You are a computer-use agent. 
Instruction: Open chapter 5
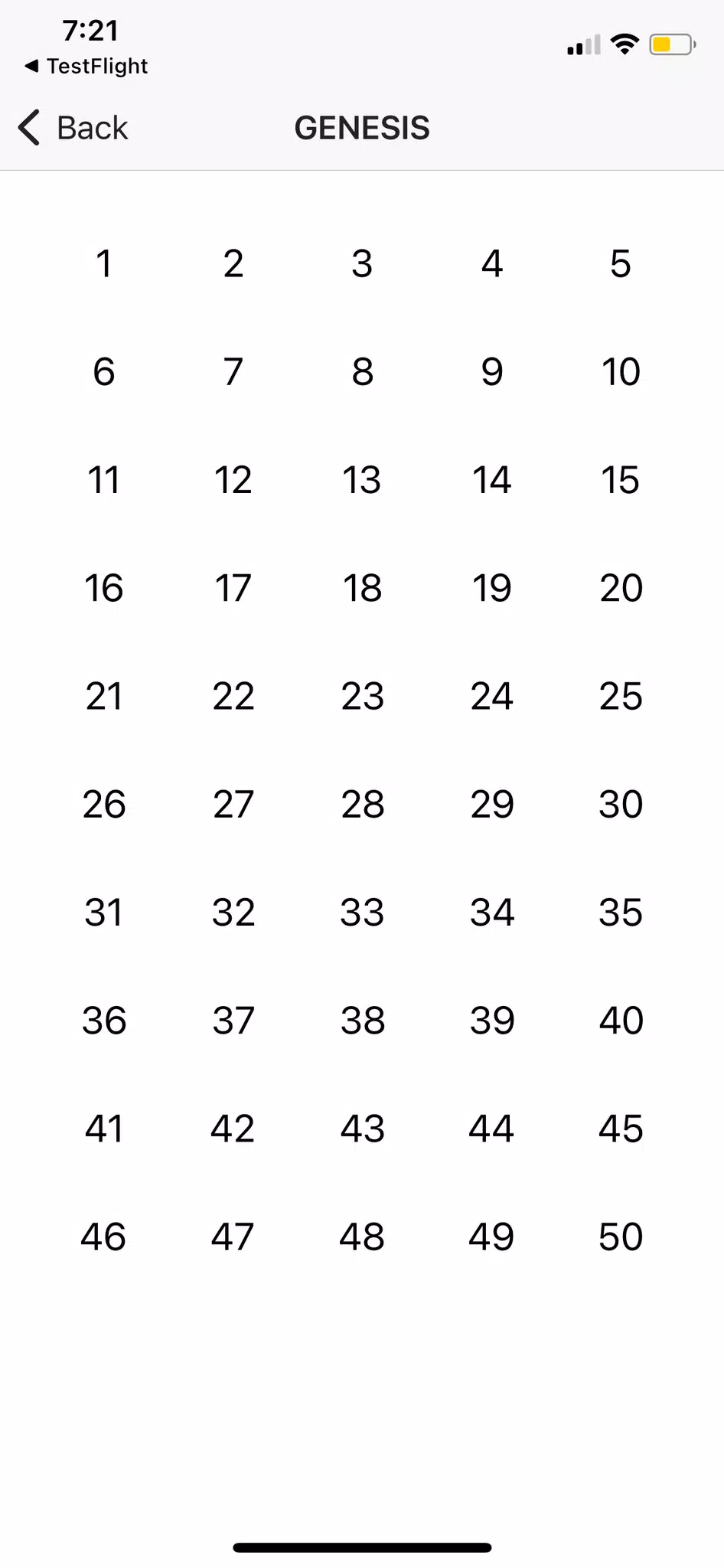pos(620,264)
